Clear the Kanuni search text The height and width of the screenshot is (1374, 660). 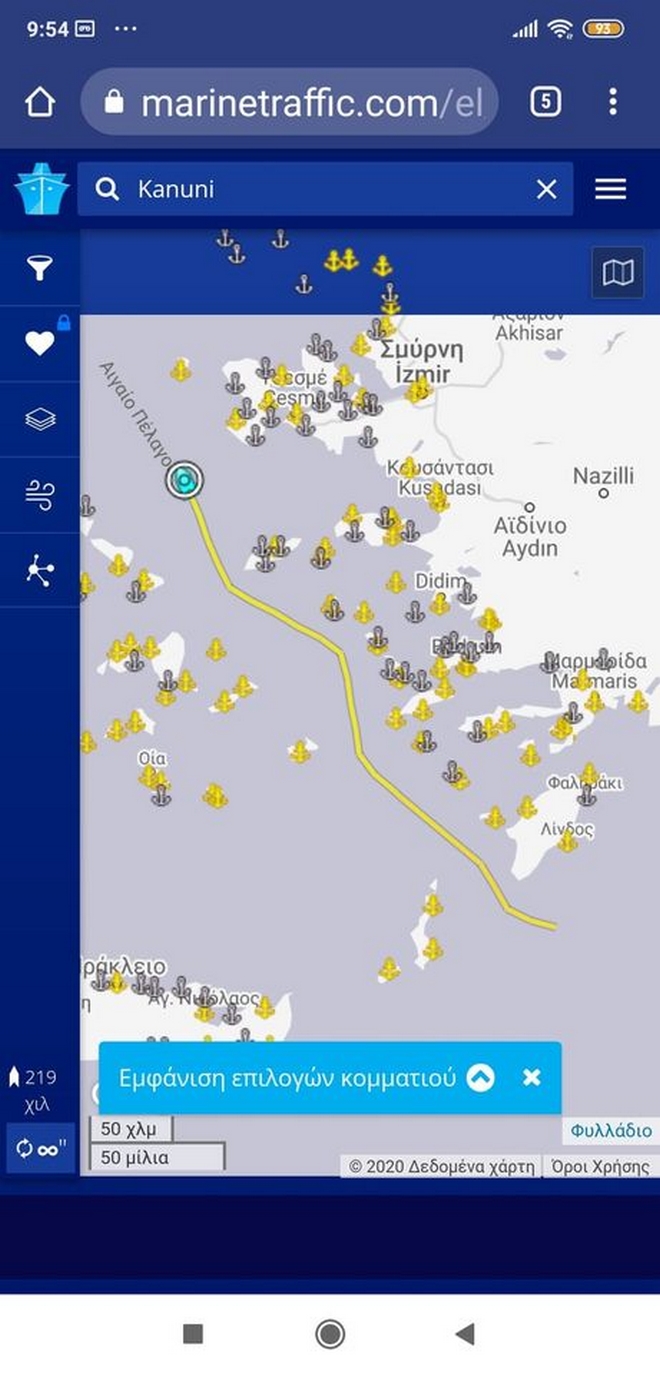click(x=547, y=189)
